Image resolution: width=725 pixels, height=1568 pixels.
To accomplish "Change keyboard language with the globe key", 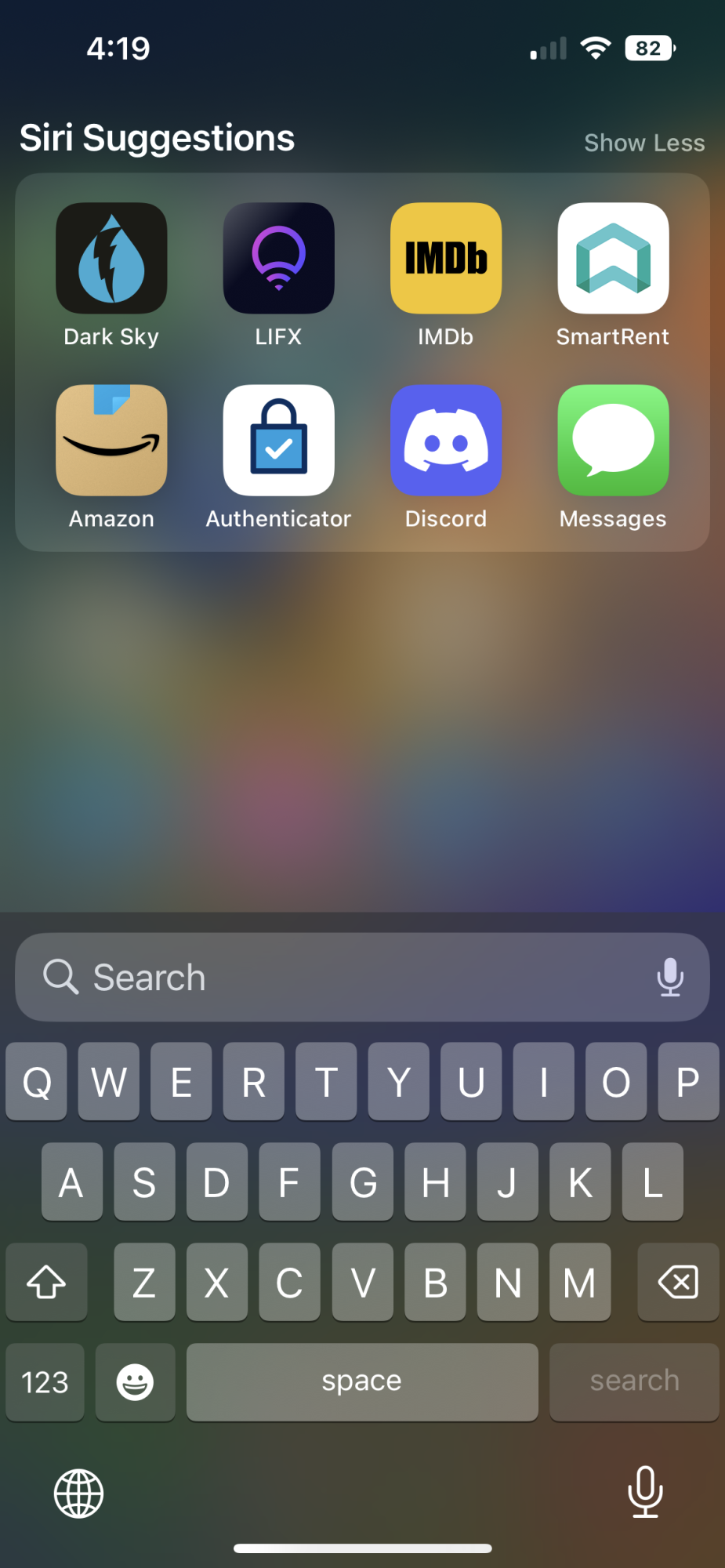I will point(78,1494).
